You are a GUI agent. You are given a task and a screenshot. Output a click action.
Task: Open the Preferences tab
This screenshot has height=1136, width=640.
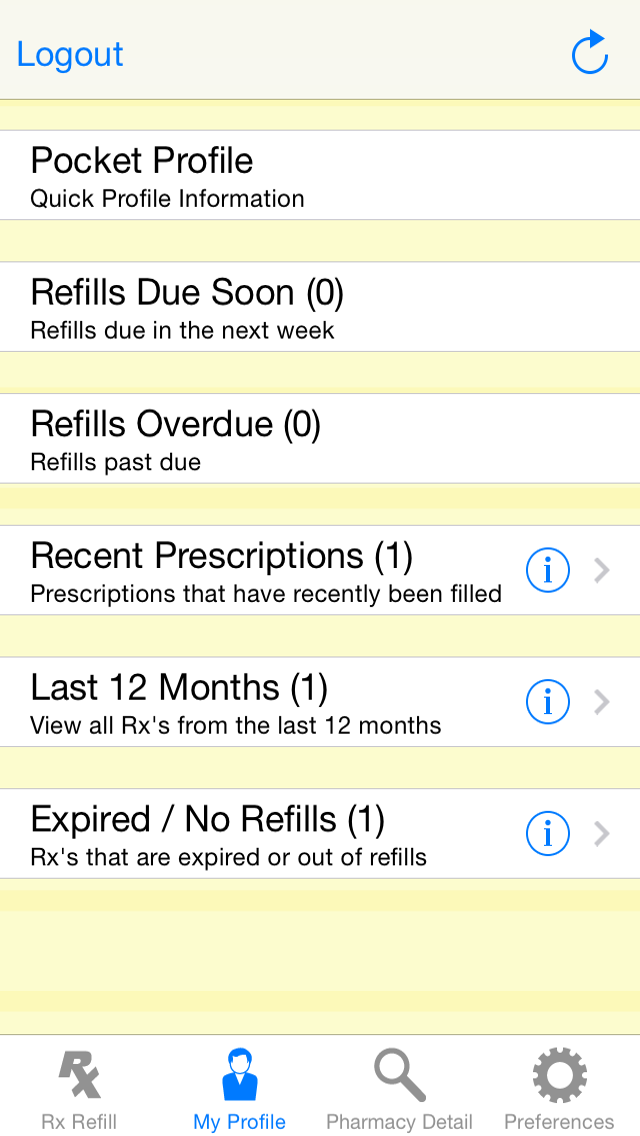tap(559, 1088)
